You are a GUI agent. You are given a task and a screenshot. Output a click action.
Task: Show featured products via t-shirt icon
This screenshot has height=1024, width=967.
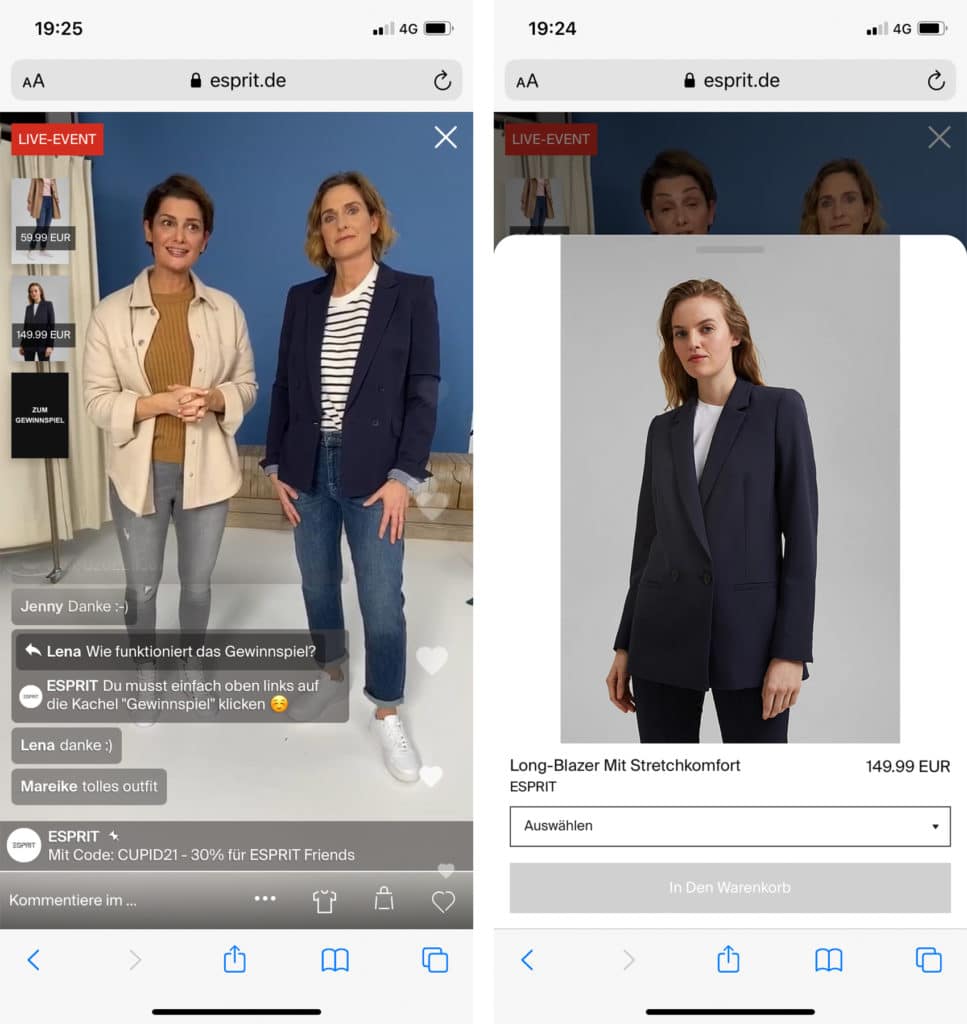point(324,900)
